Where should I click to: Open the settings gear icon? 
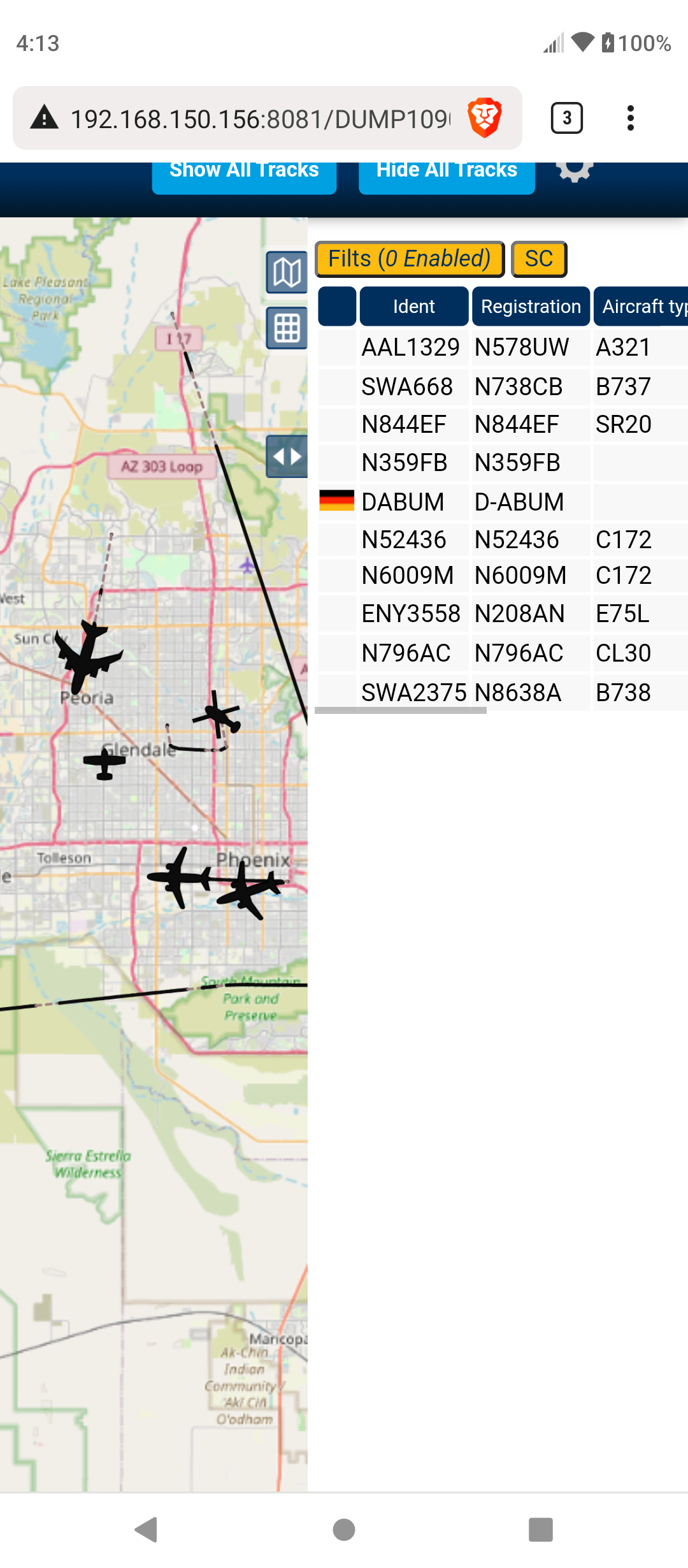point(575,171)
